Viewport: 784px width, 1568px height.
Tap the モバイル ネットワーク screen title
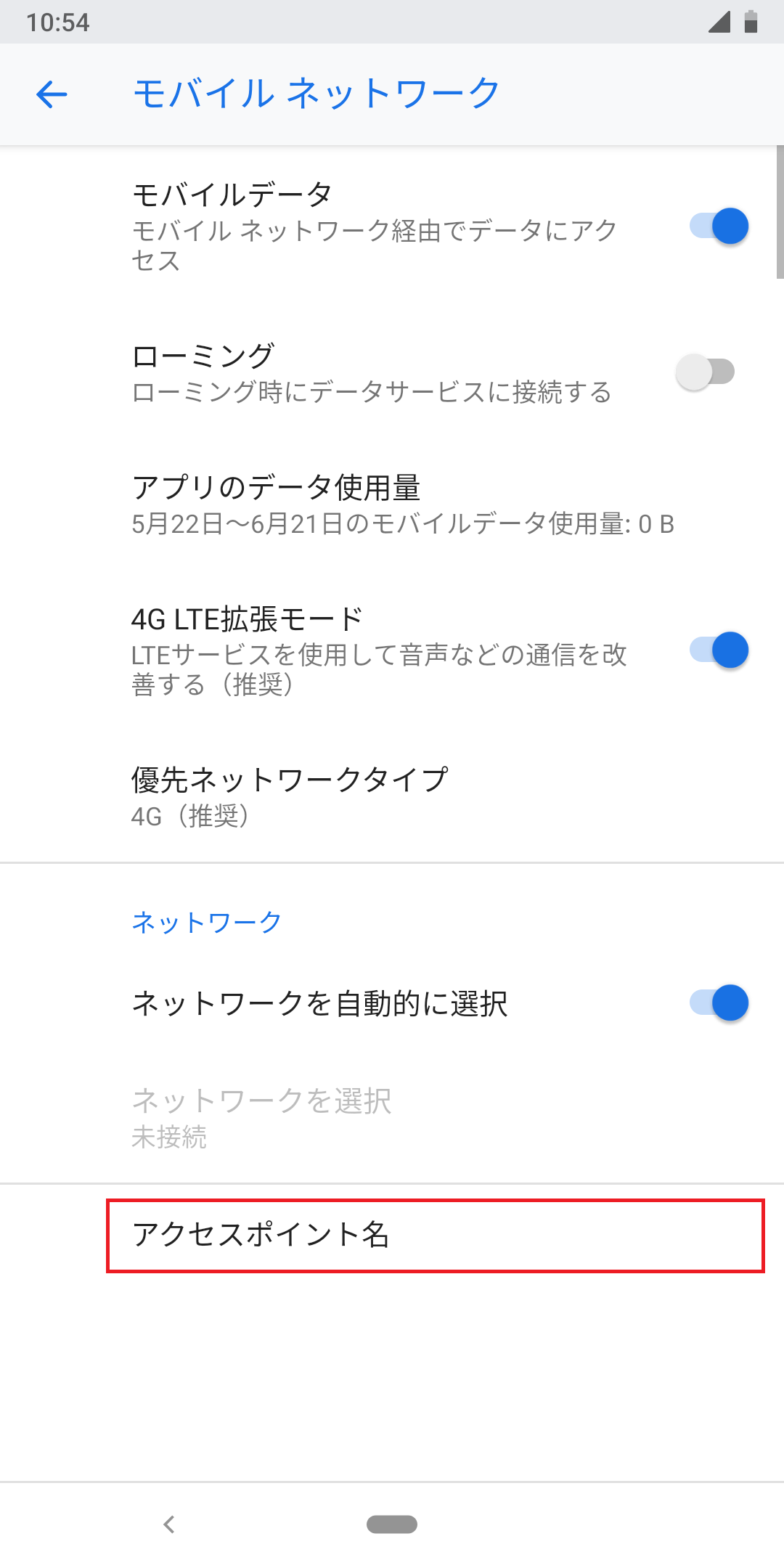(x=316, y=92)
